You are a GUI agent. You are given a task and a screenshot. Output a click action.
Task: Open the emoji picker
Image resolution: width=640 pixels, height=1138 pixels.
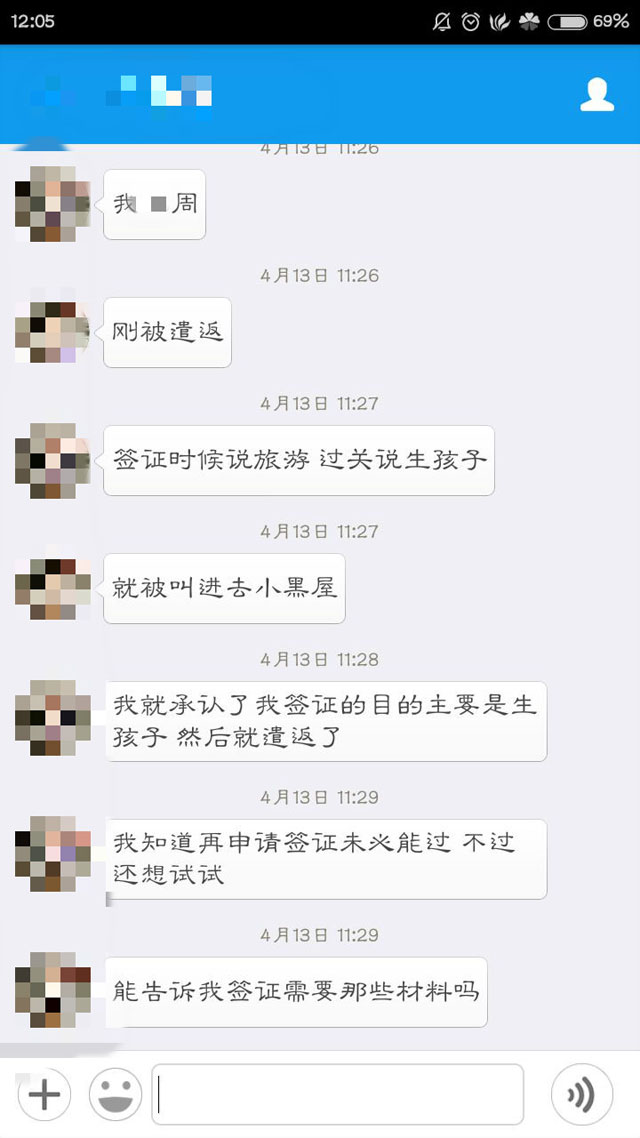[115, 1095]
